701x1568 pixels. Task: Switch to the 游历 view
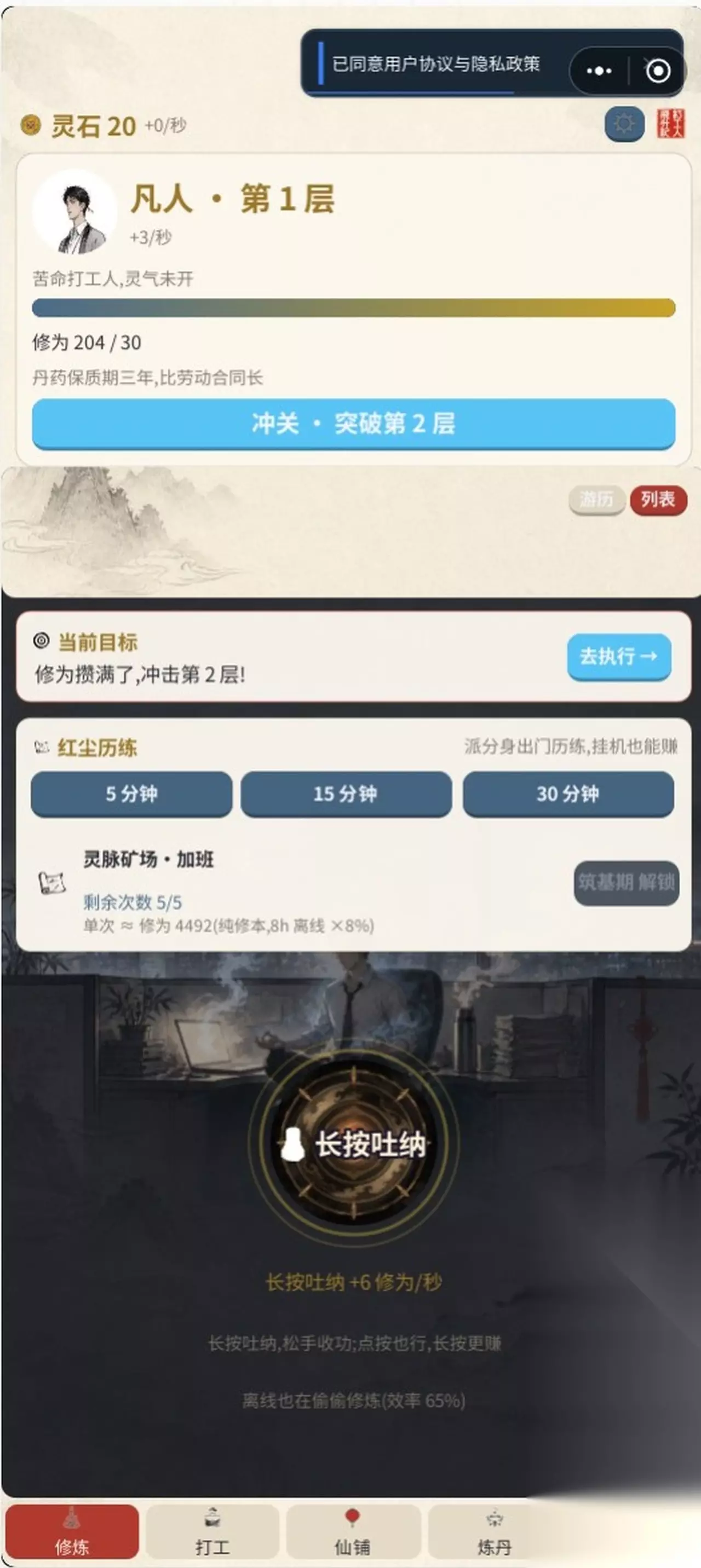click(x=596, y=500)
